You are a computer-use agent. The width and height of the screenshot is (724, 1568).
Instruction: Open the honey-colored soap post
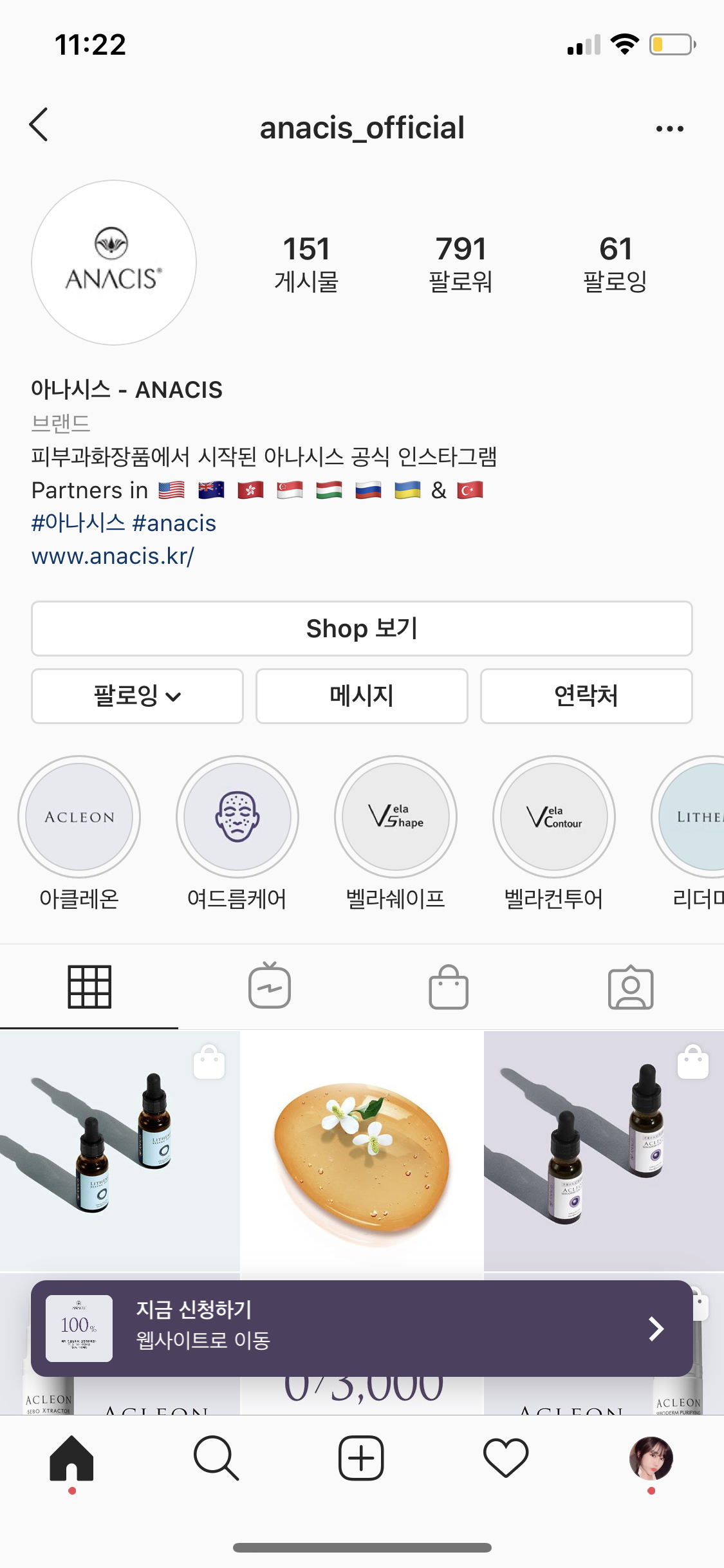tap(362, 1151)
